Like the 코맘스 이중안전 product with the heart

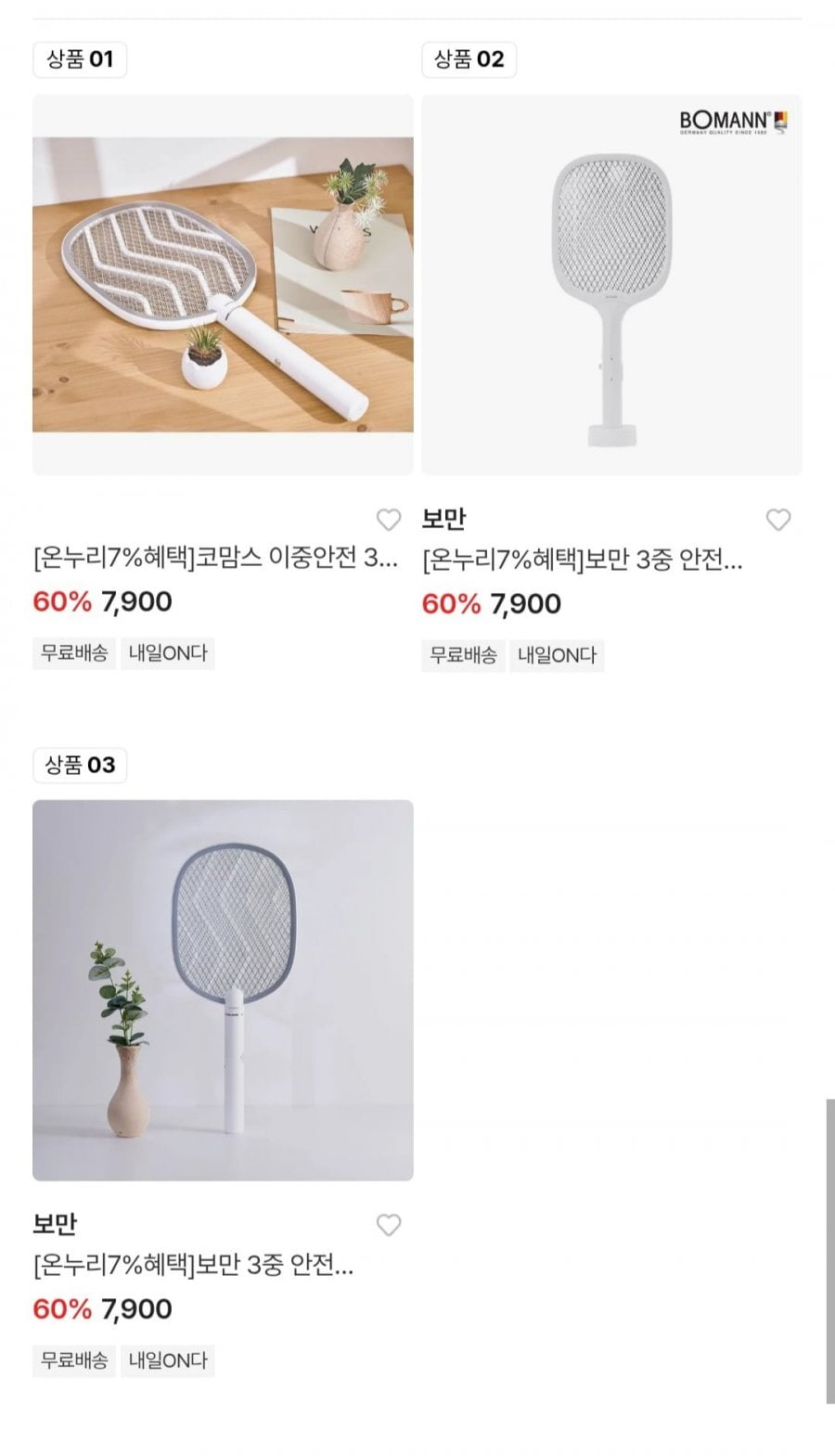click(389, 520)
